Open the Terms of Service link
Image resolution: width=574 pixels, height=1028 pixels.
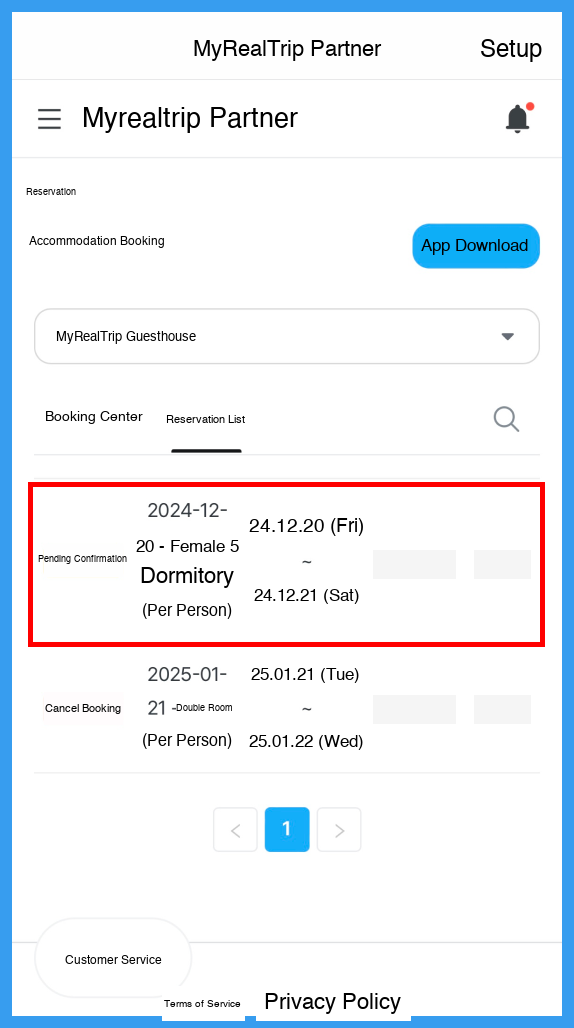[202, 1004]
